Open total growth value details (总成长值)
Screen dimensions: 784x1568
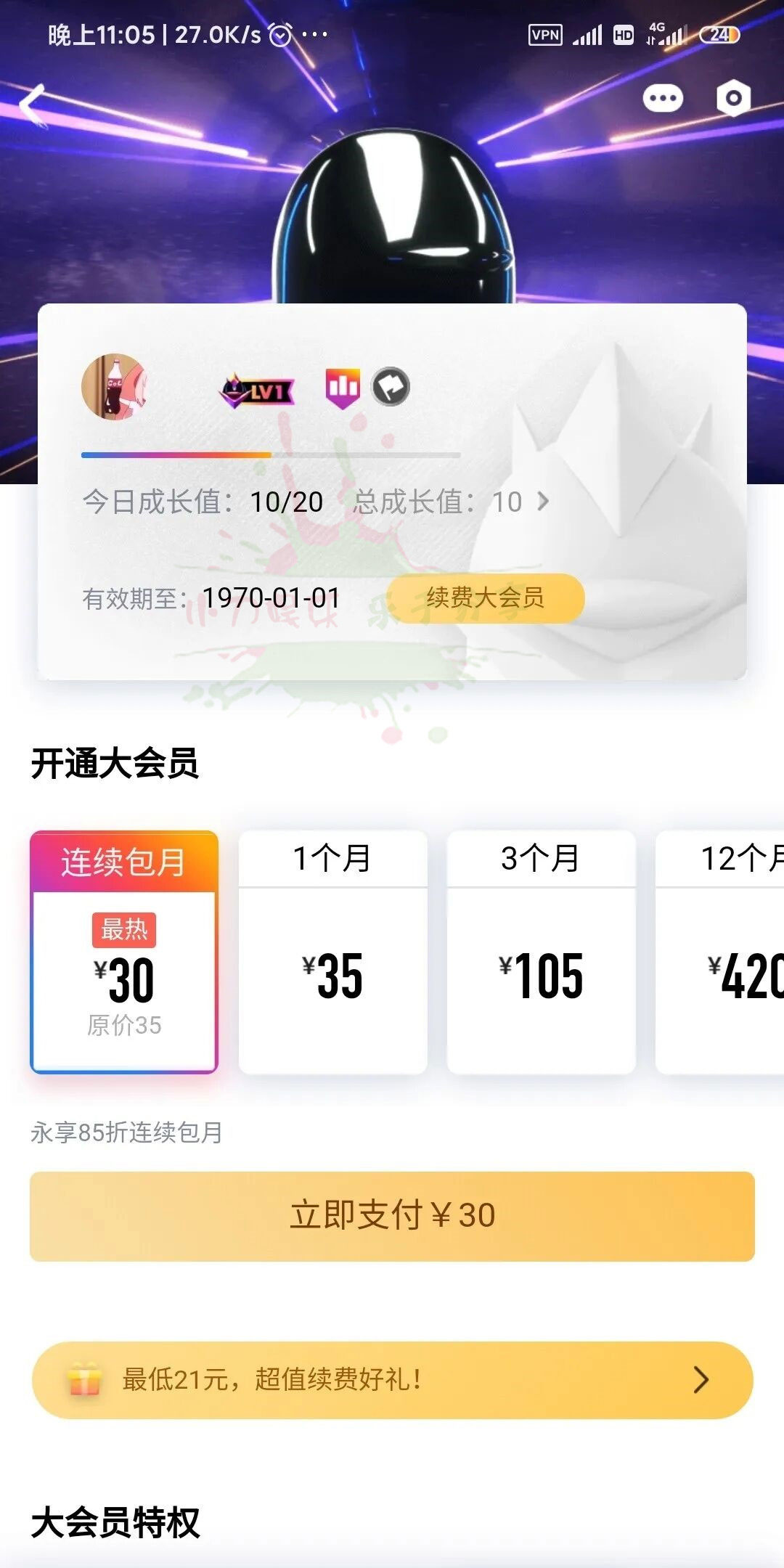452,502
